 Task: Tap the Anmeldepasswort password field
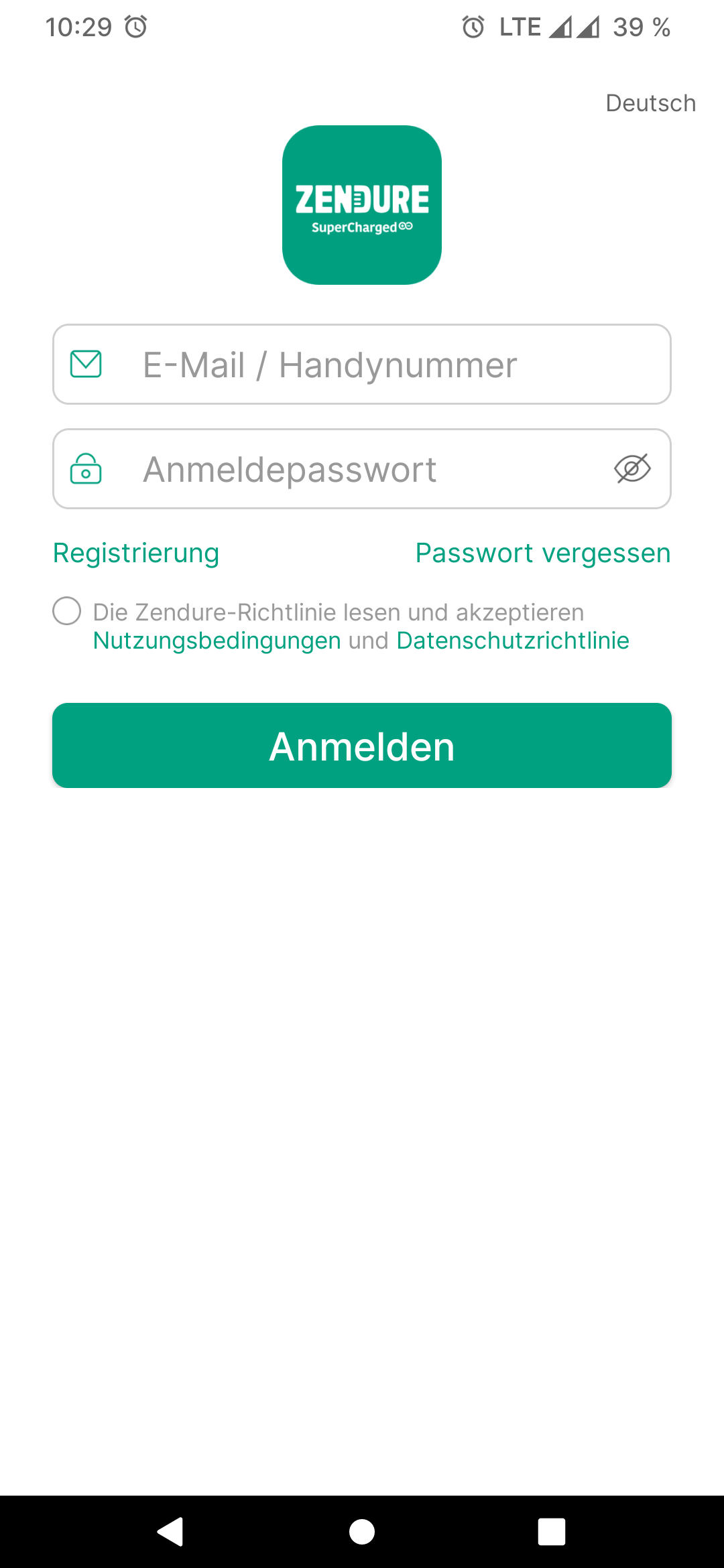(x=362, y=469)
